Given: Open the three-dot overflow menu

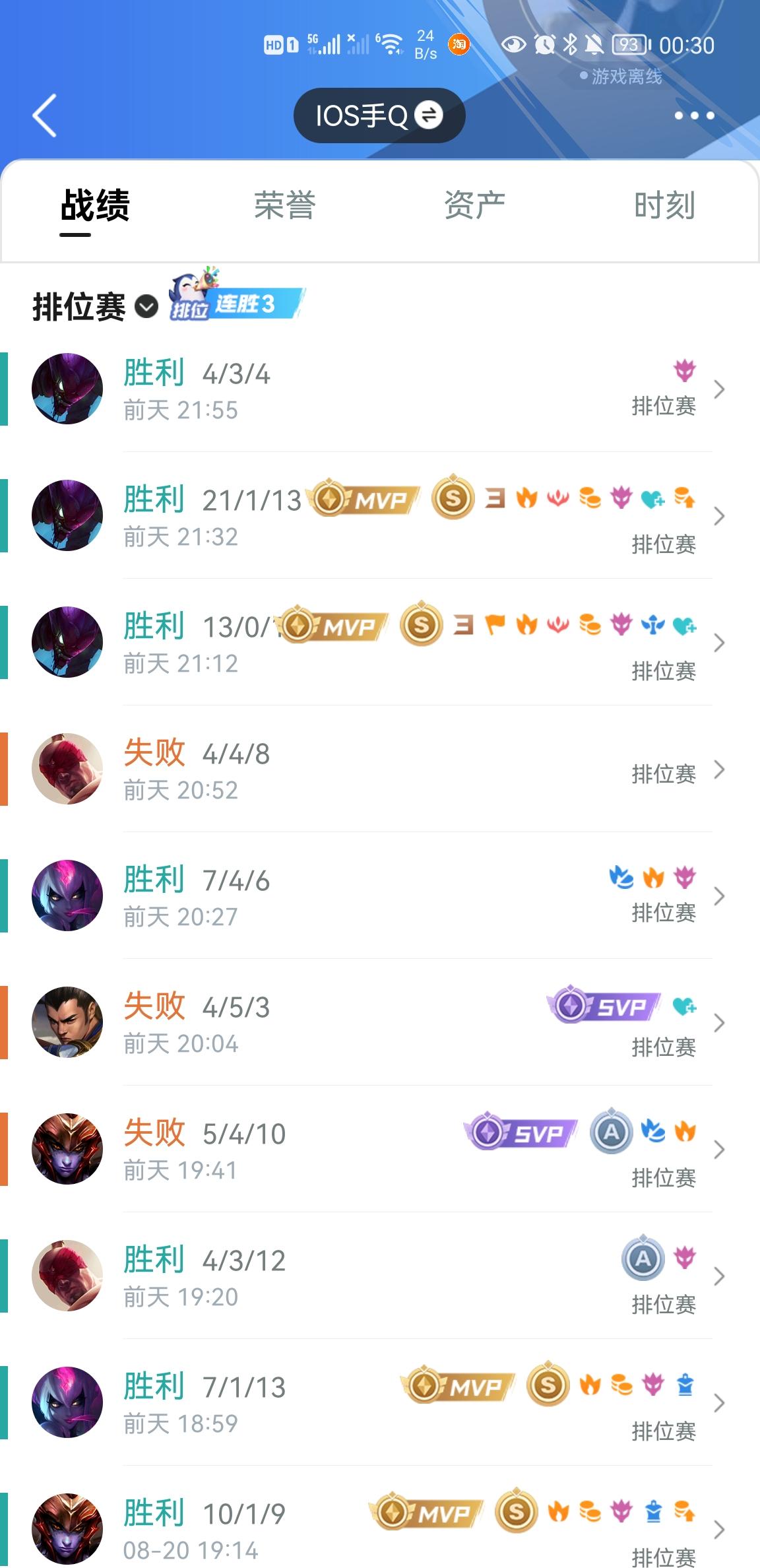Looking at the screenshot, I should (694, 116).
